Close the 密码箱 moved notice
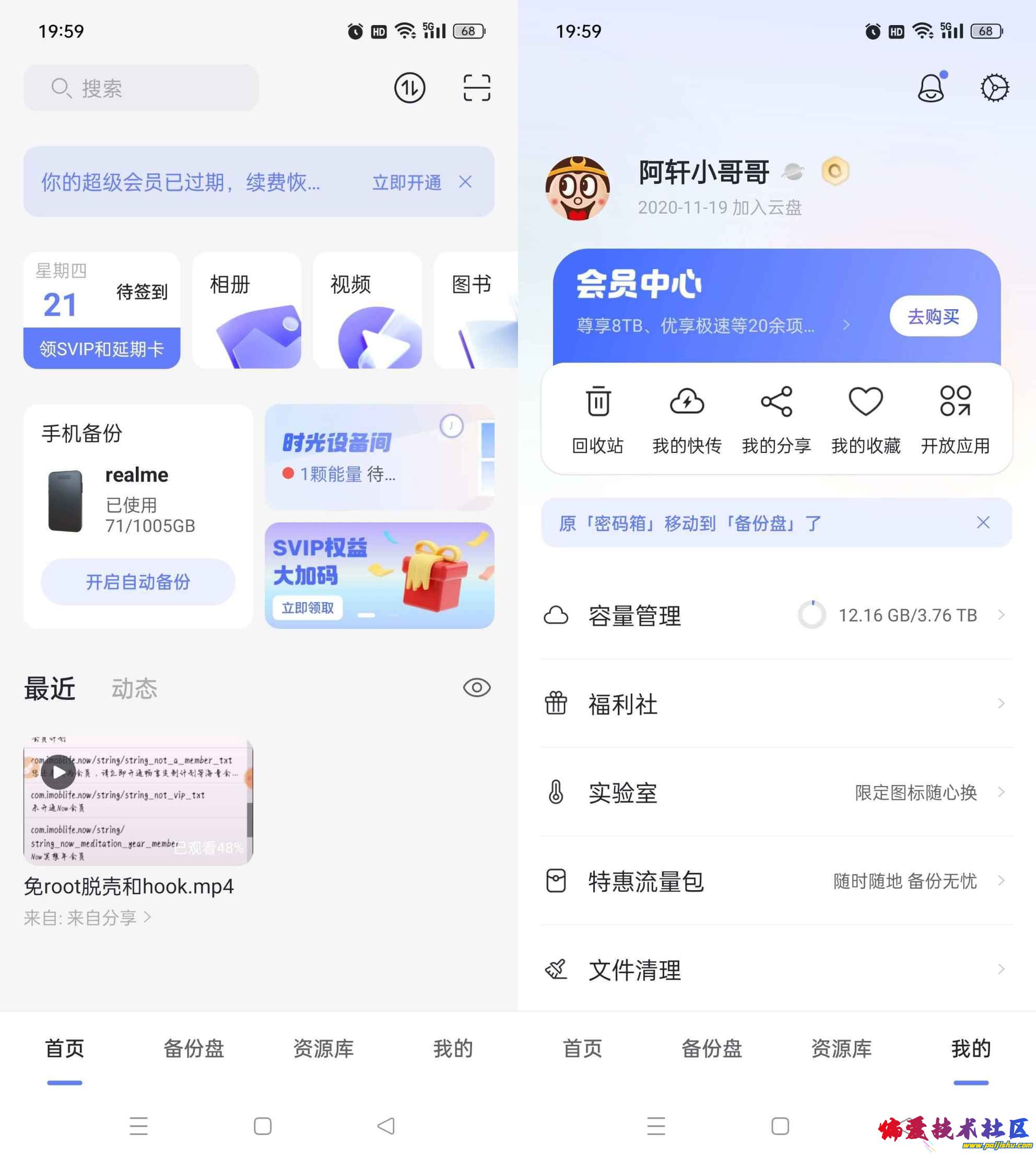Viewport: 1036px width, 1158px height. (x=983, y=522)
